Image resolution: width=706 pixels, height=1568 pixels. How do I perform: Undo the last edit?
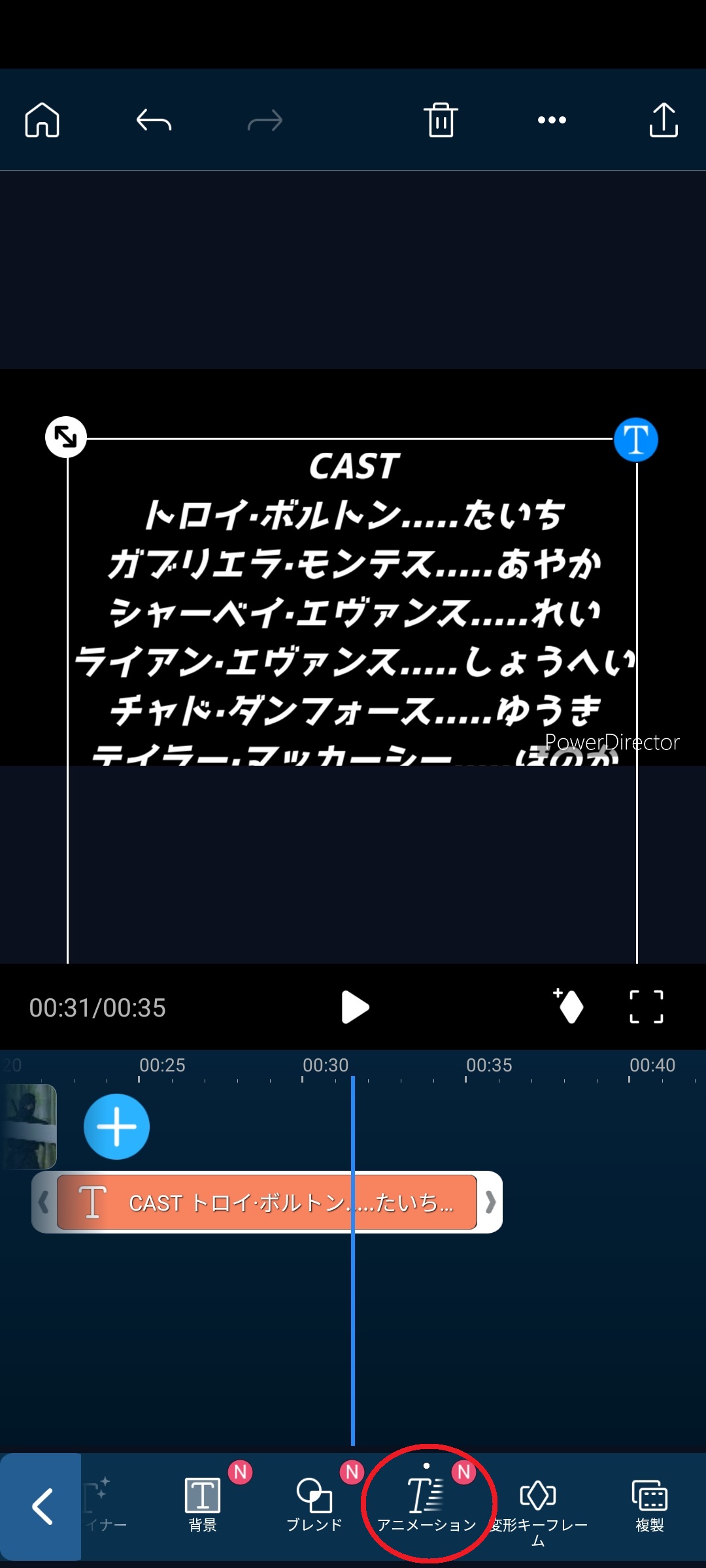(154, 120)
